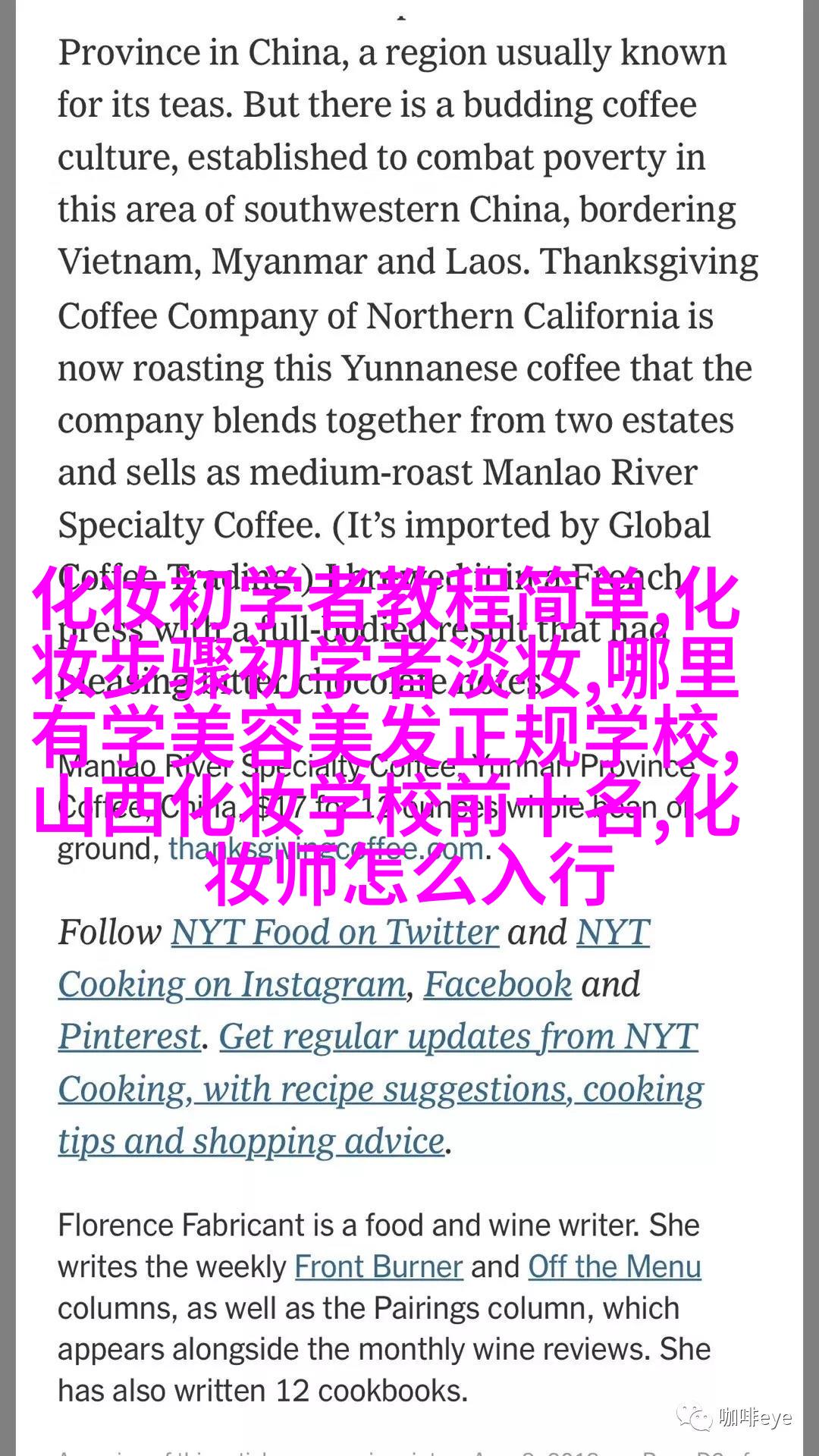
Task: Open the NYT Food on Twitter link
Action: [334, 933]
